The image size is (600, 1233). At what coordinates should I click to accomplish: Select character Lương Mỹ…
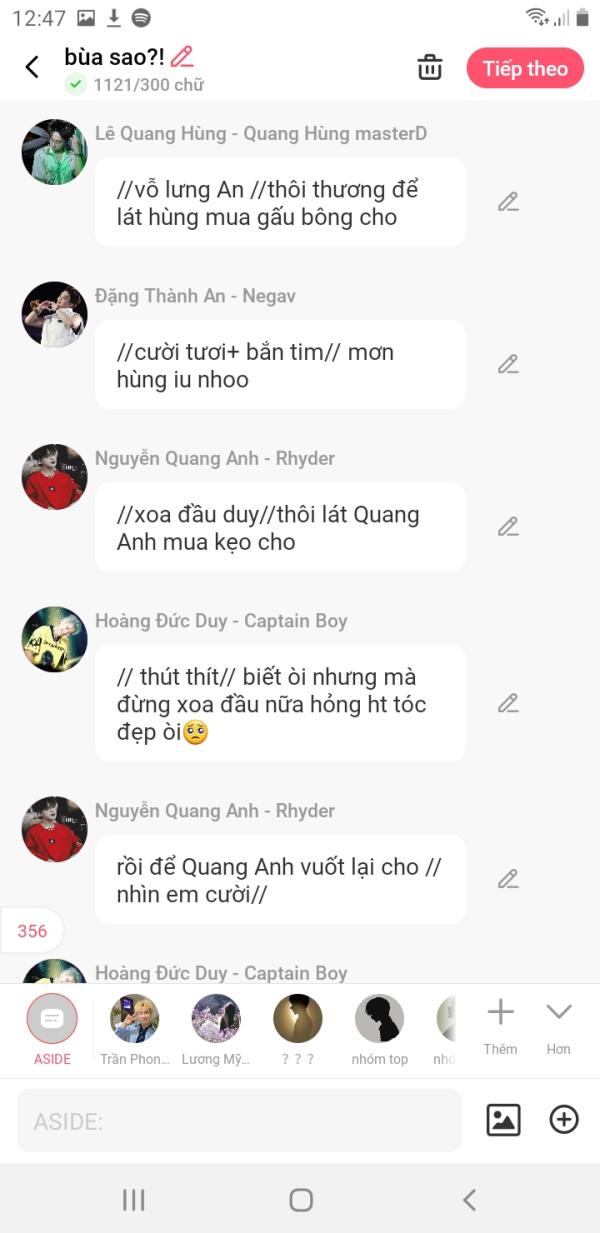click(216, 1029)
